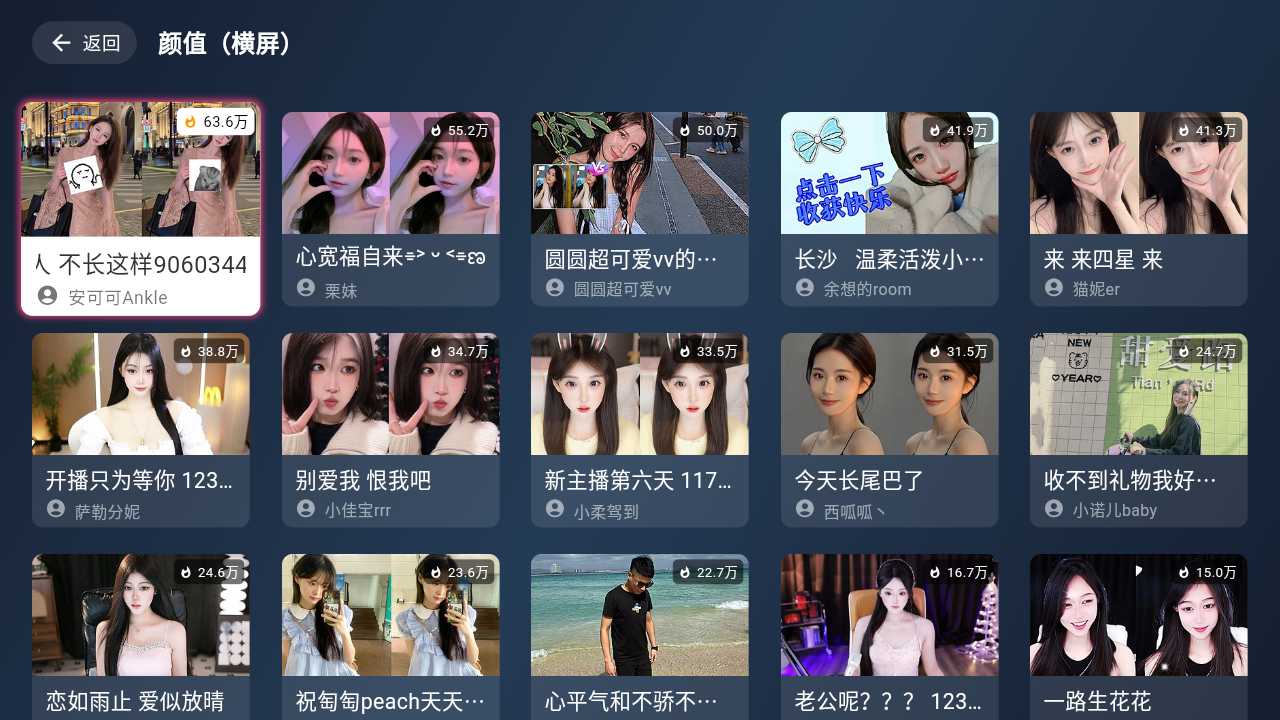This screenshot has height=720, width=1280.
Task: Tap the 返回 back button
Action: tap(84, 43)
